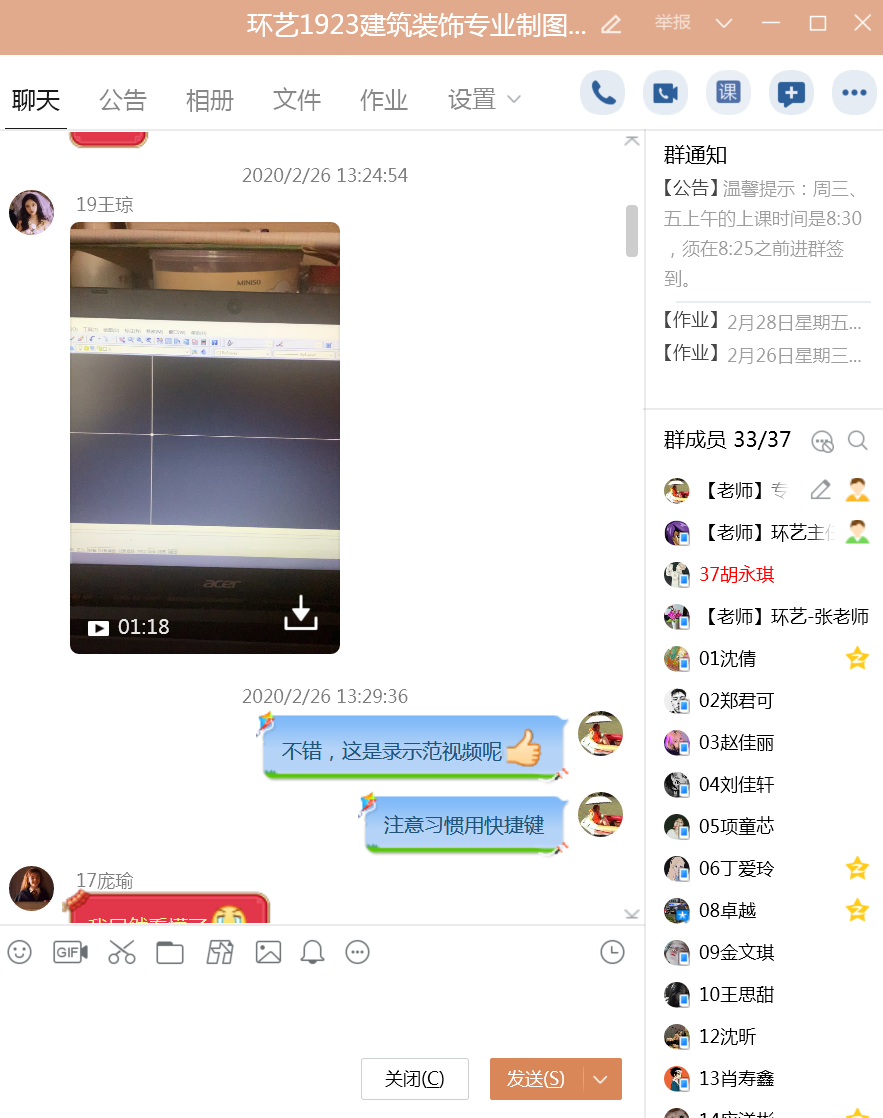Open the emoji picker
The width and height of the screenshot is (883, 1118).
(x=20, y=952)
